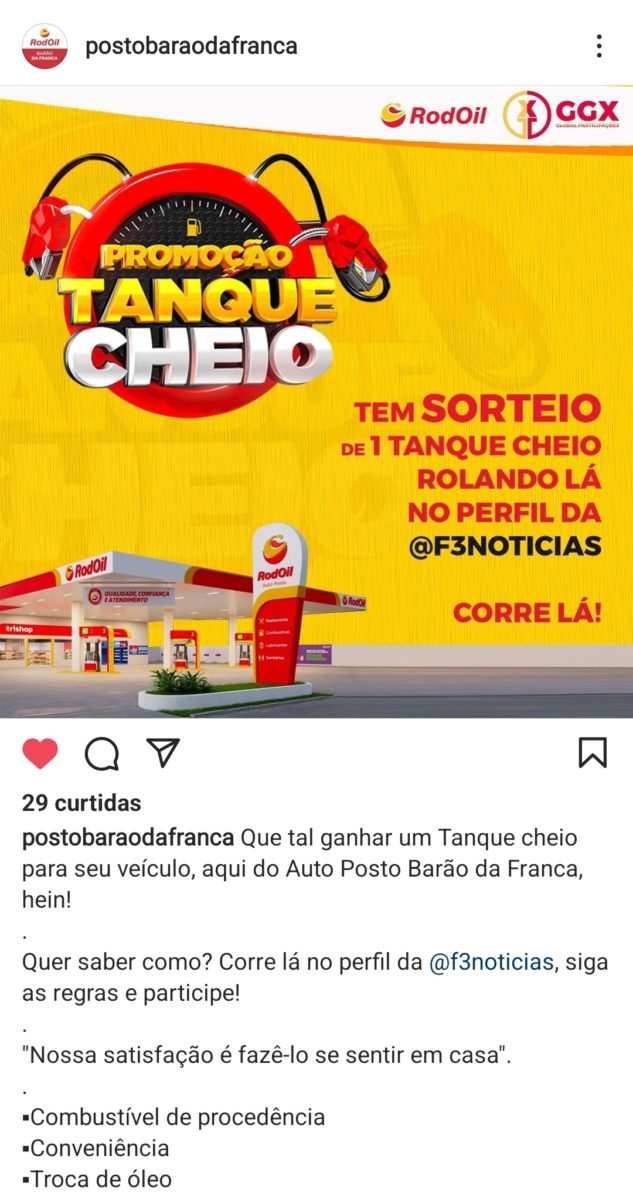This screenshot has width=633, height=1200.
Task: Open the Tanque Cheio promotion image
Action: pyautogui.click(x=316, y=403)
